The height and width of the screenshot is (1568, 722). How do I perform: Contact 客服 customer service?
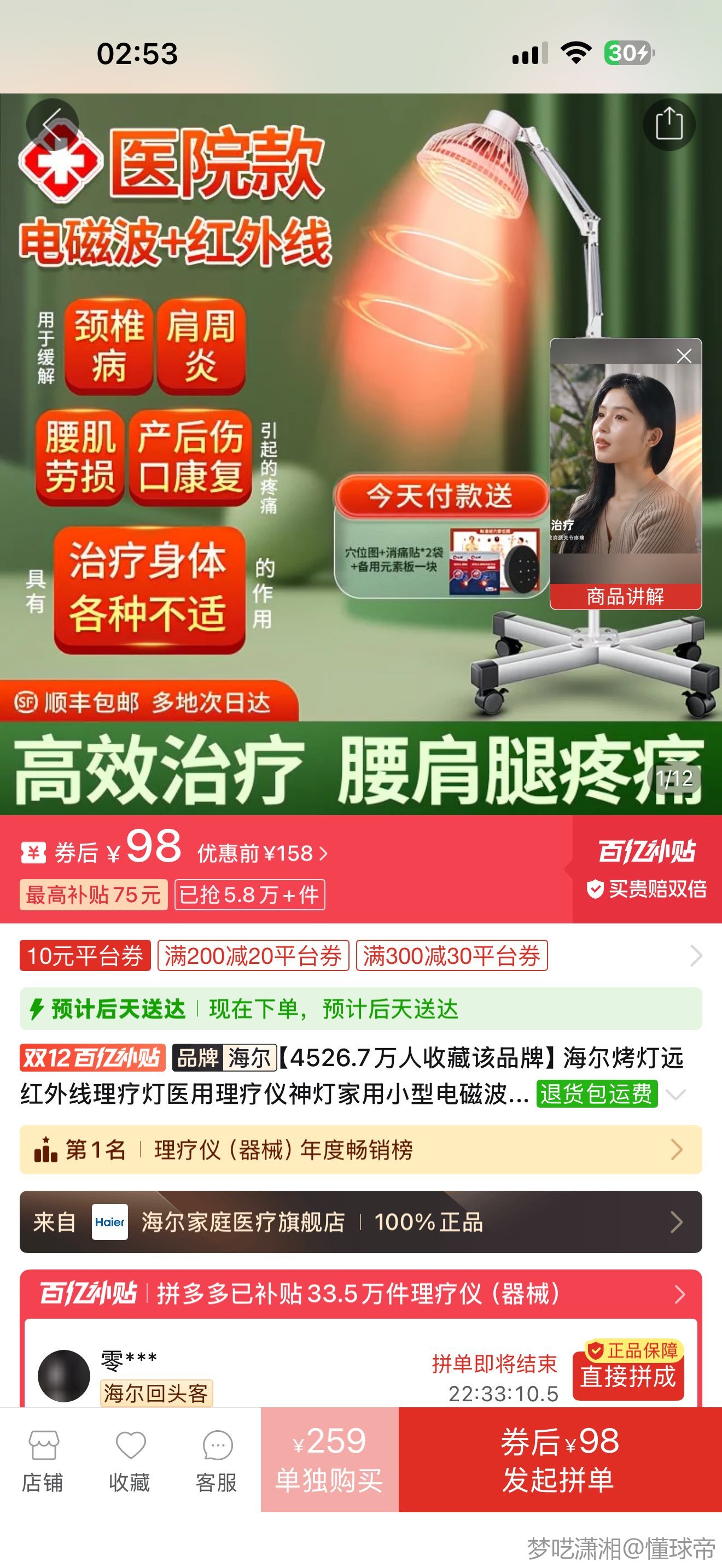coord(217,1461)
